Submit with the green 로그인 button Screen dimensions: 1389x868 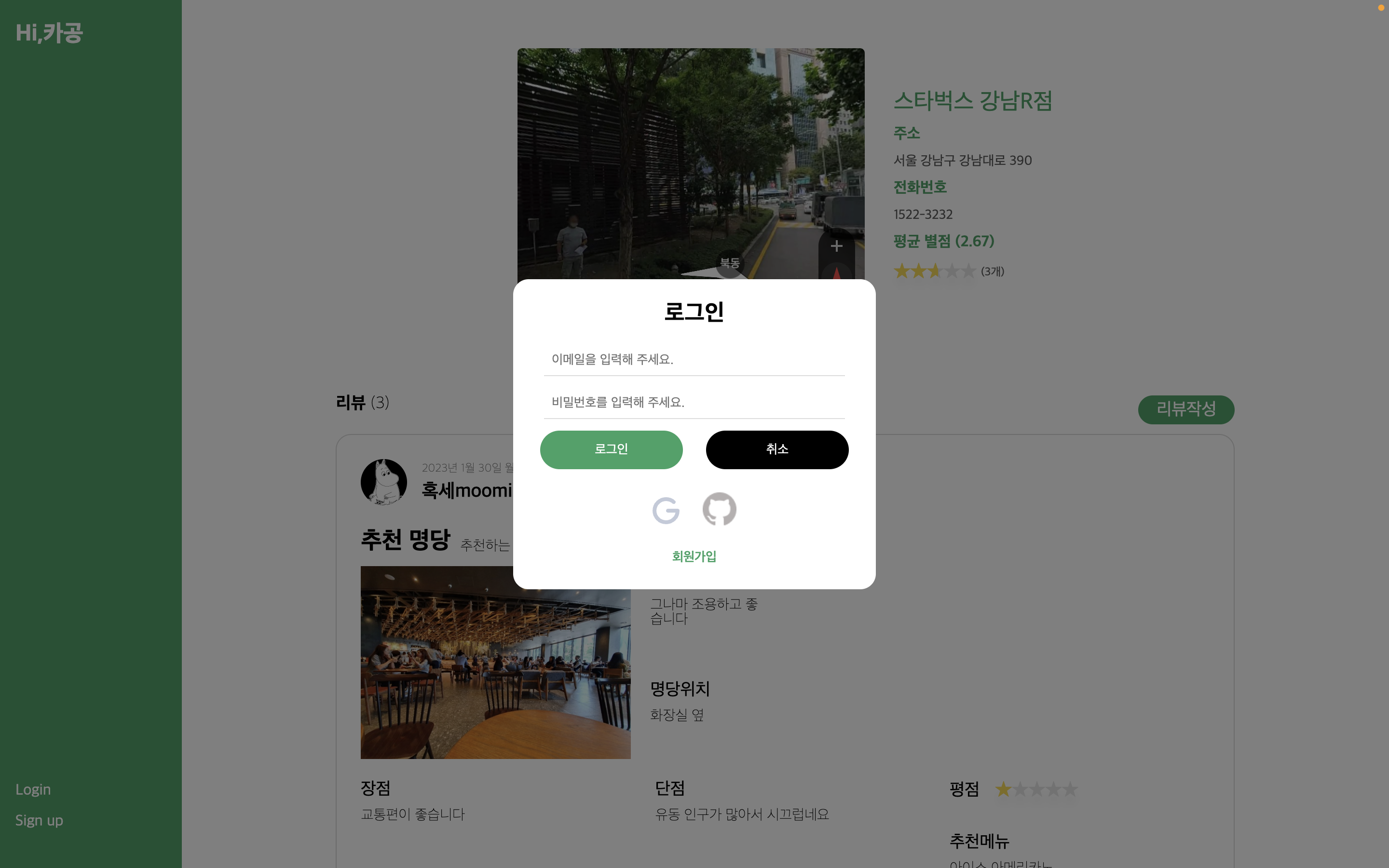pos(611,449)
